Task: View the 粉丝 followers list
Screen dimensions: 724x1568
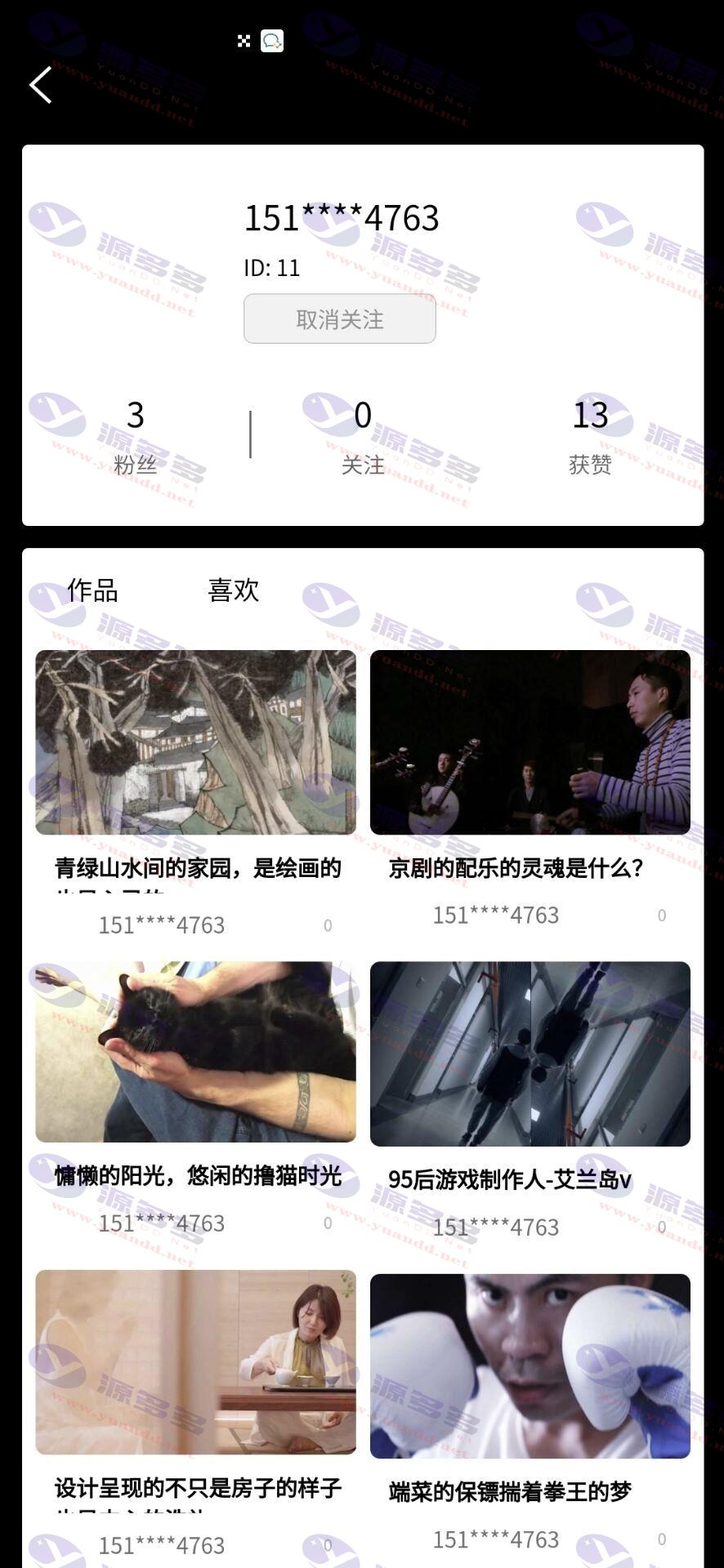Action: click(136, 437)
